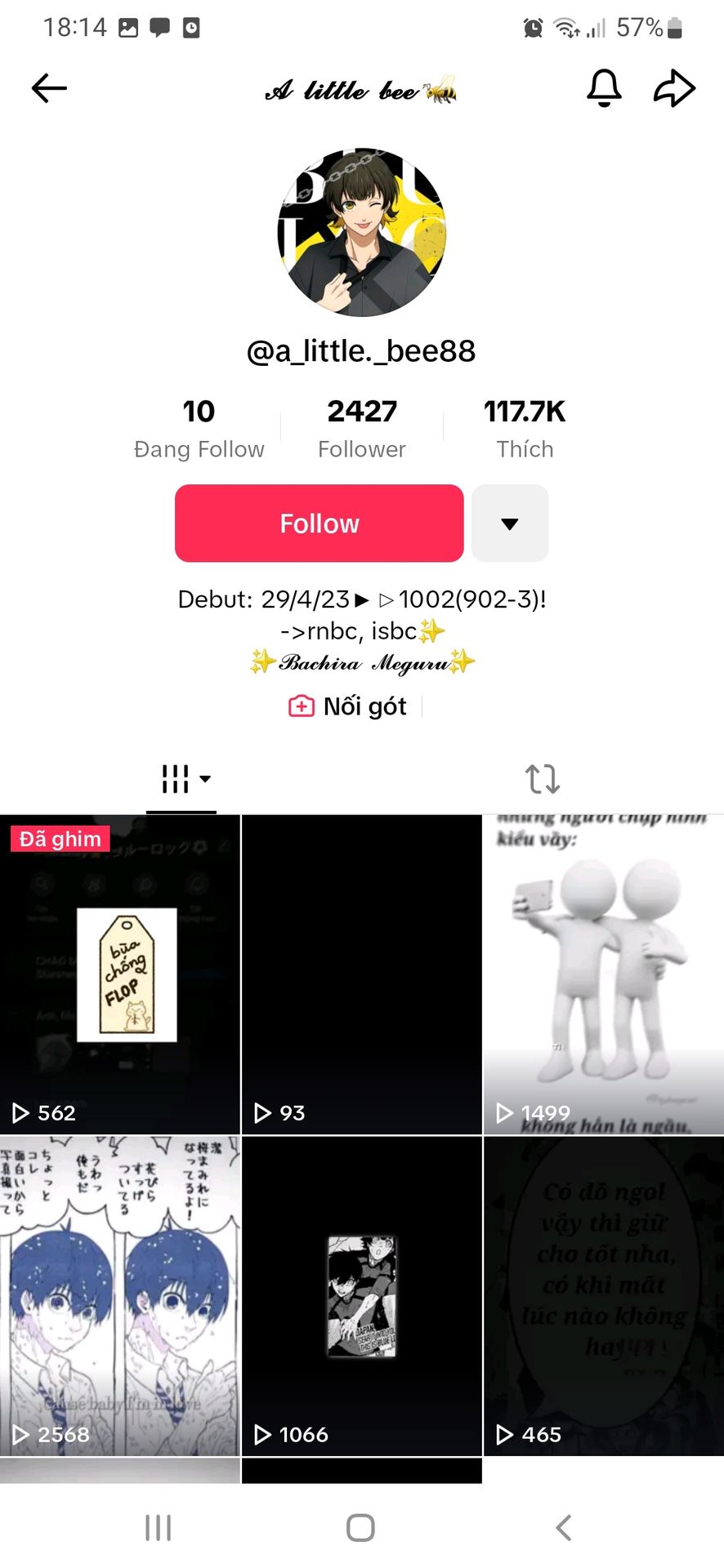The height and width of the screenshot is (1568, 724).
Task: Open the manga video with 2568 views
Action: click(120, 1296)
